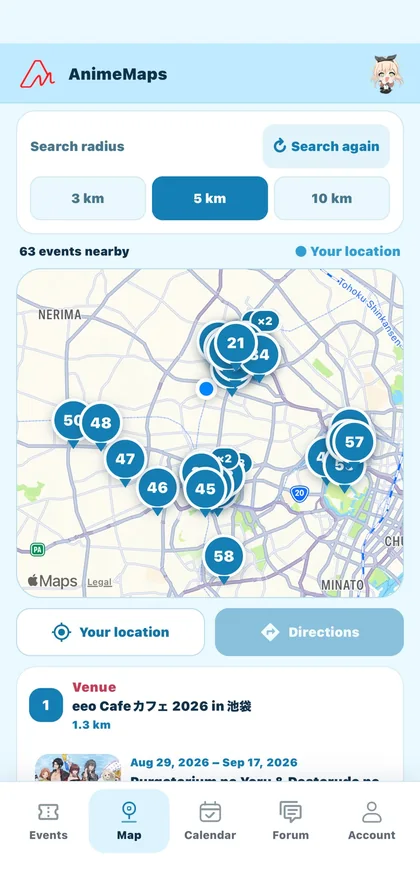Image resolution: width=420 pixels, height=887 pixels.
Task: Select the 5 km radius option
Action: coord(210,199)
